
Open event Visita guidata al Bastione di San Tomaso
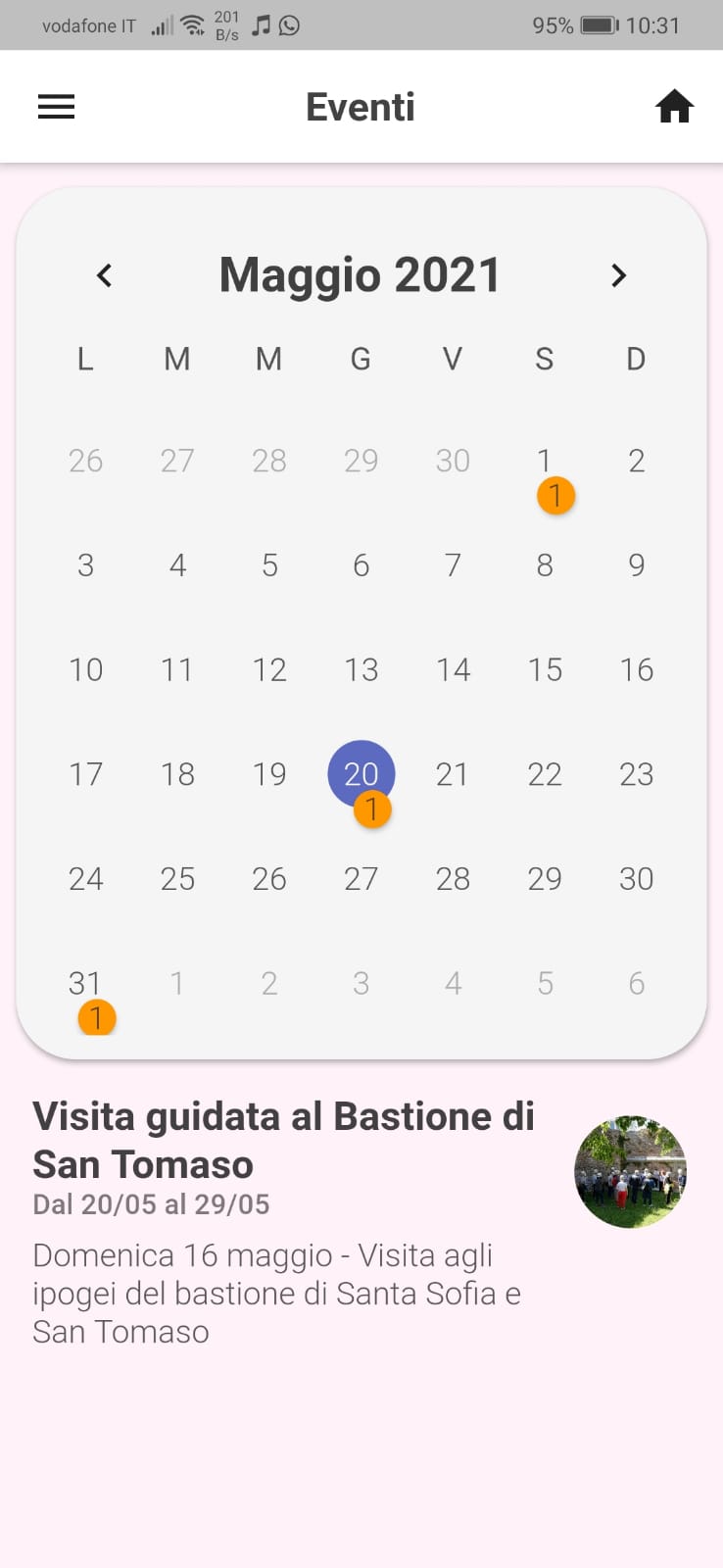click(284, 1141)
